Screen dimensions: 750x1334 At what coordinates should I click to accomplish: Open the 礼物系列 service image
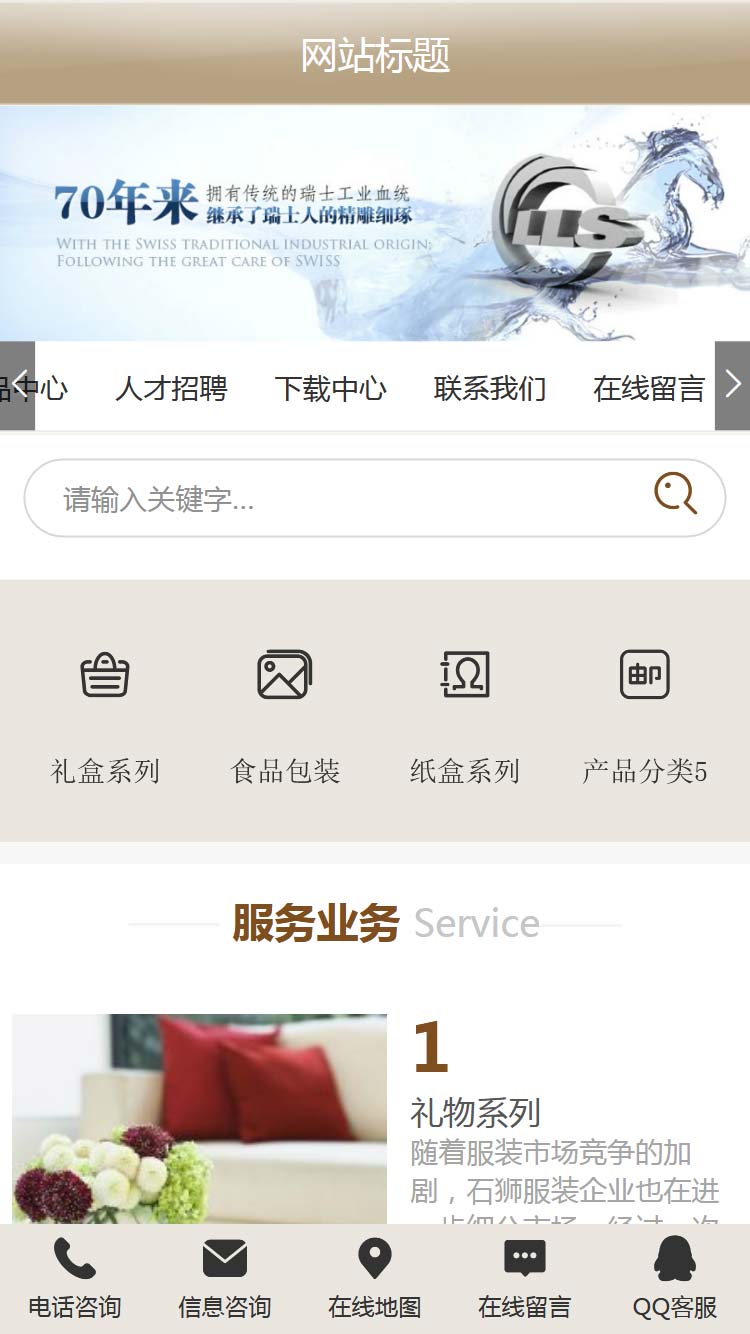click(199, 1118)
